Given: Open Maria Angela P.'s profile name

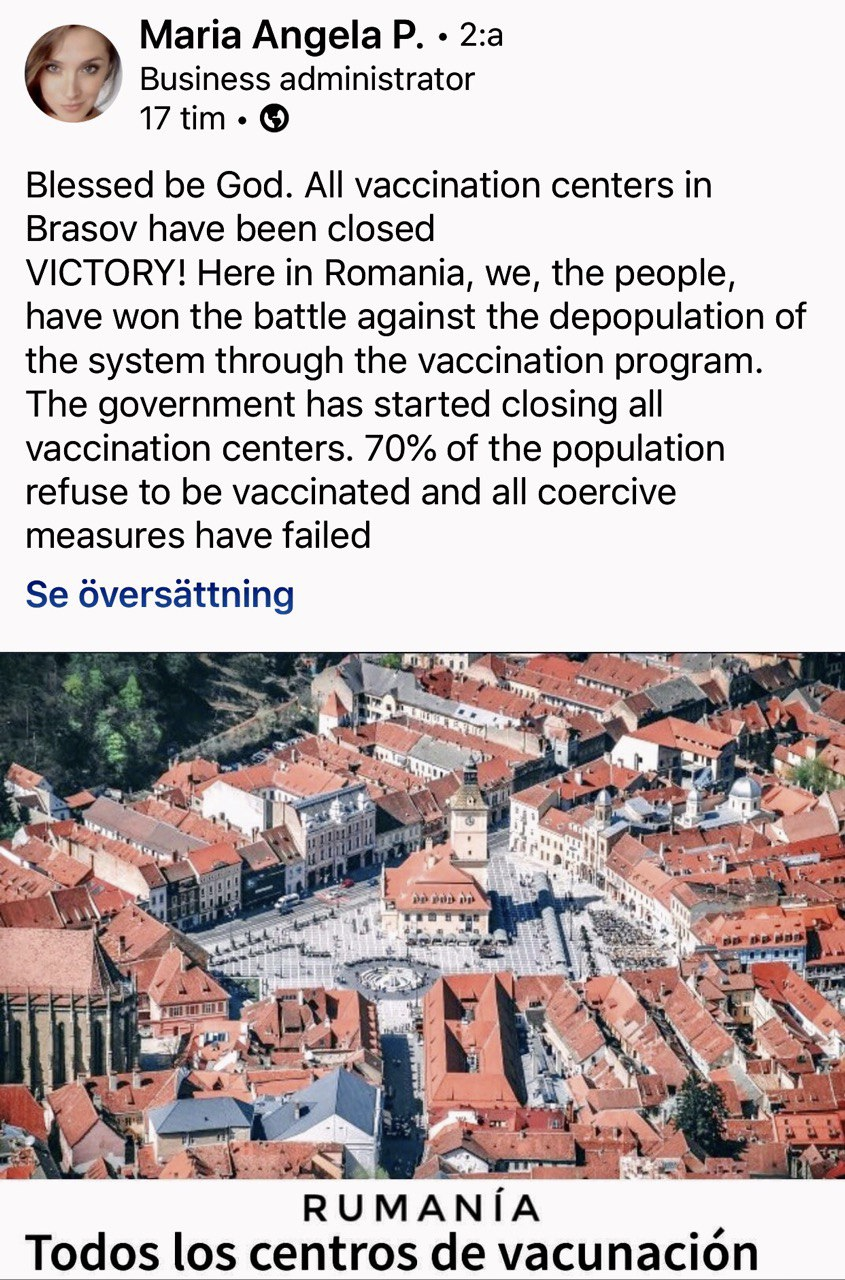Looking at the screenshot, I should [281, 35].
